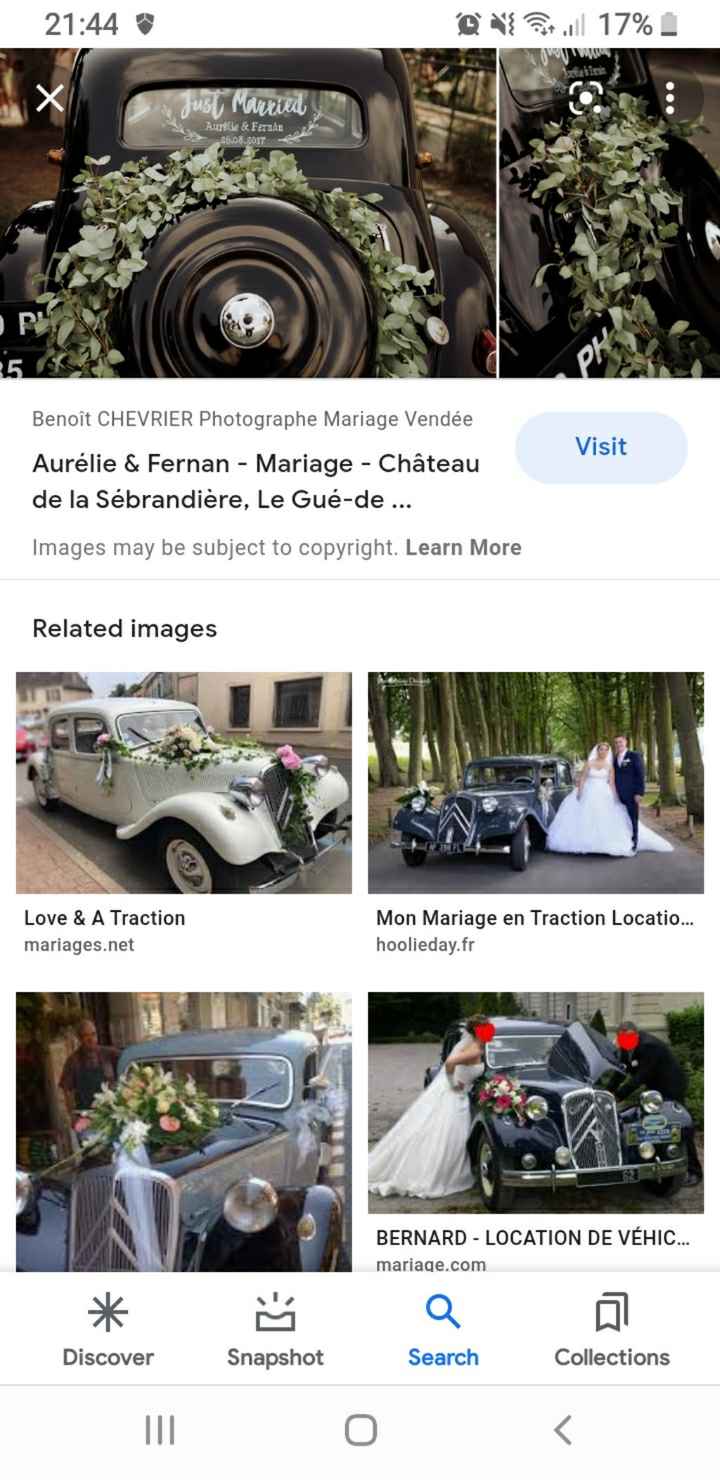Select the Discover asterisk icon
720x1480 pixels.
[107, 1313]
